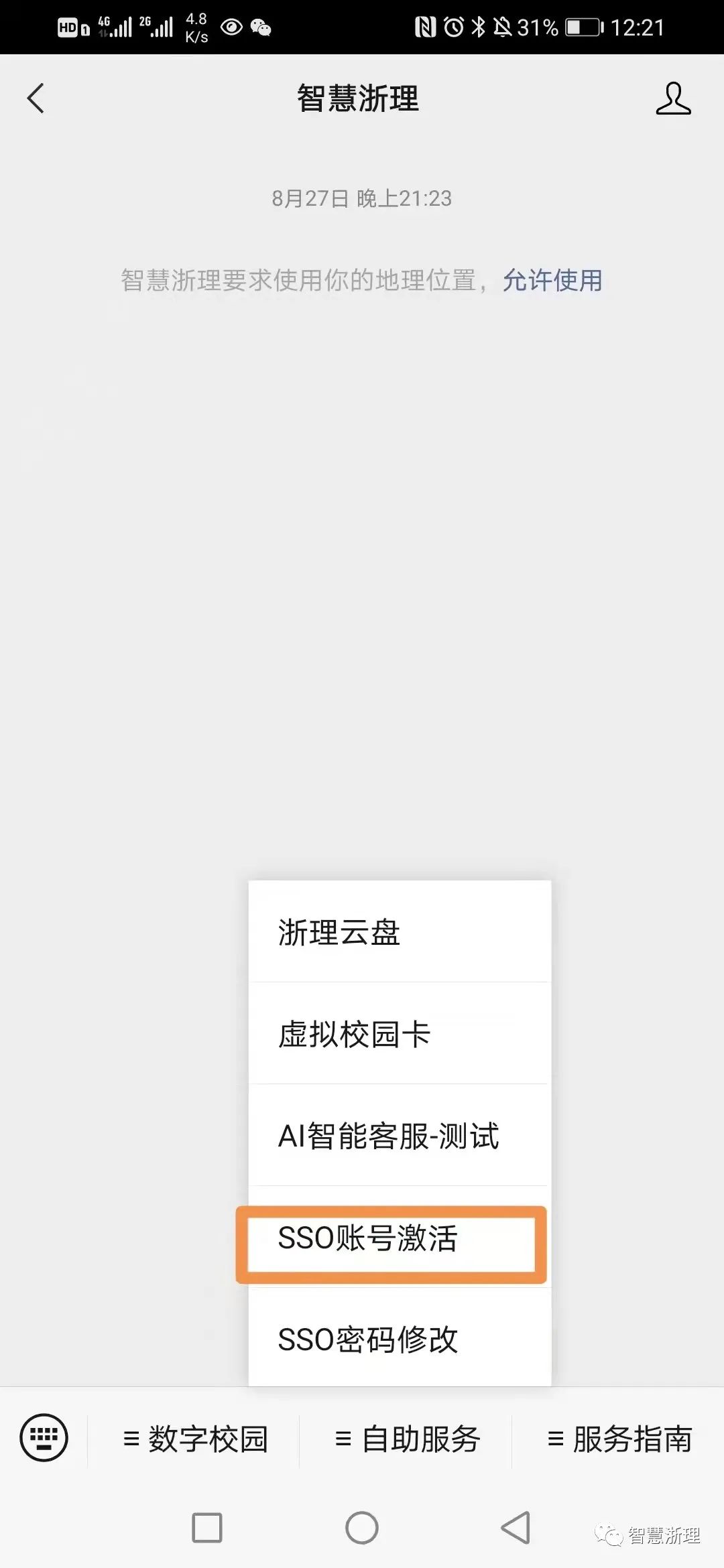This screenshot has width=724, height=1568.
Task: Switch to keyboard input mode
Action: pos(44,1437)
